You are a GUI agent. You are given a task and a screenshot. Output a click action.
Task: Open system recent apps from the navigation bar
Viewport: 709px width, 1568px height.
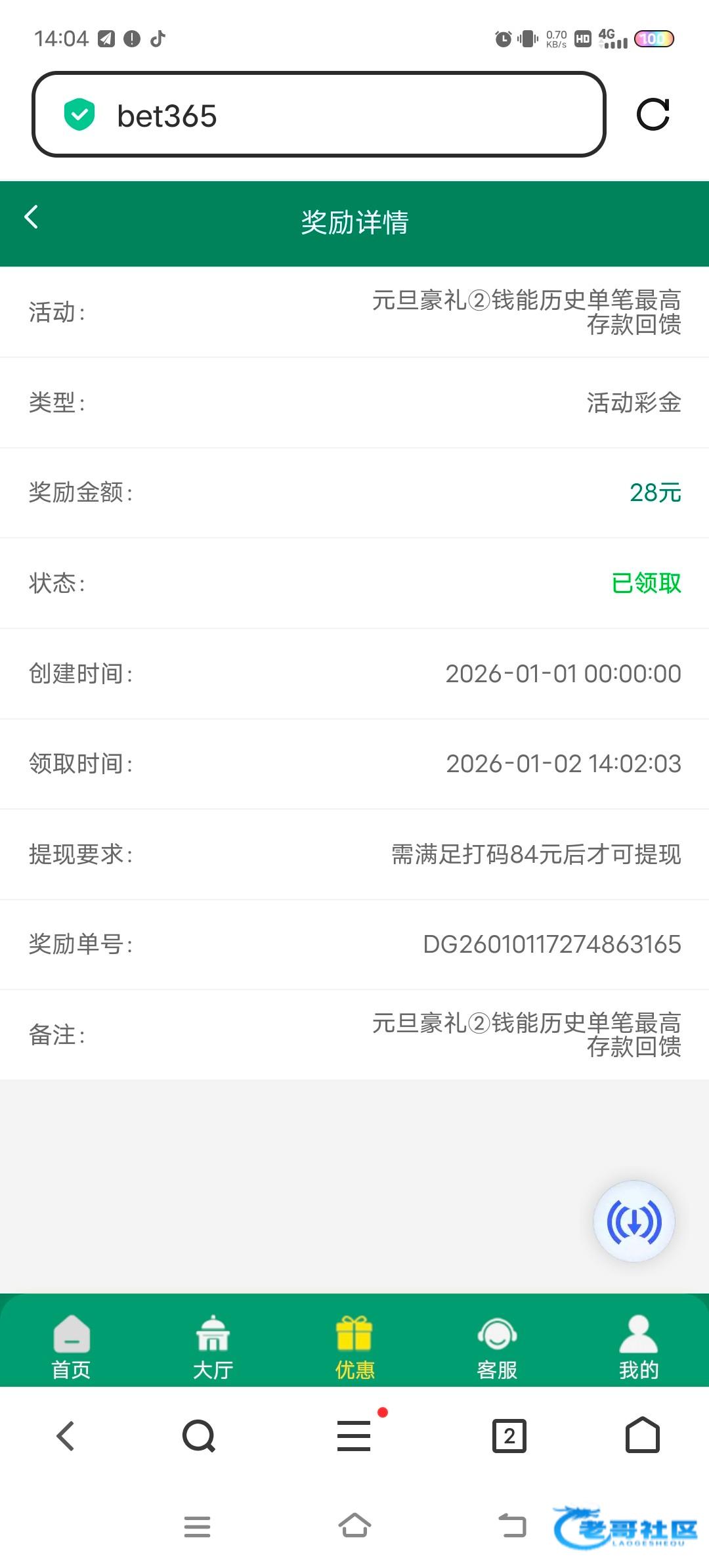point(197,1526)
